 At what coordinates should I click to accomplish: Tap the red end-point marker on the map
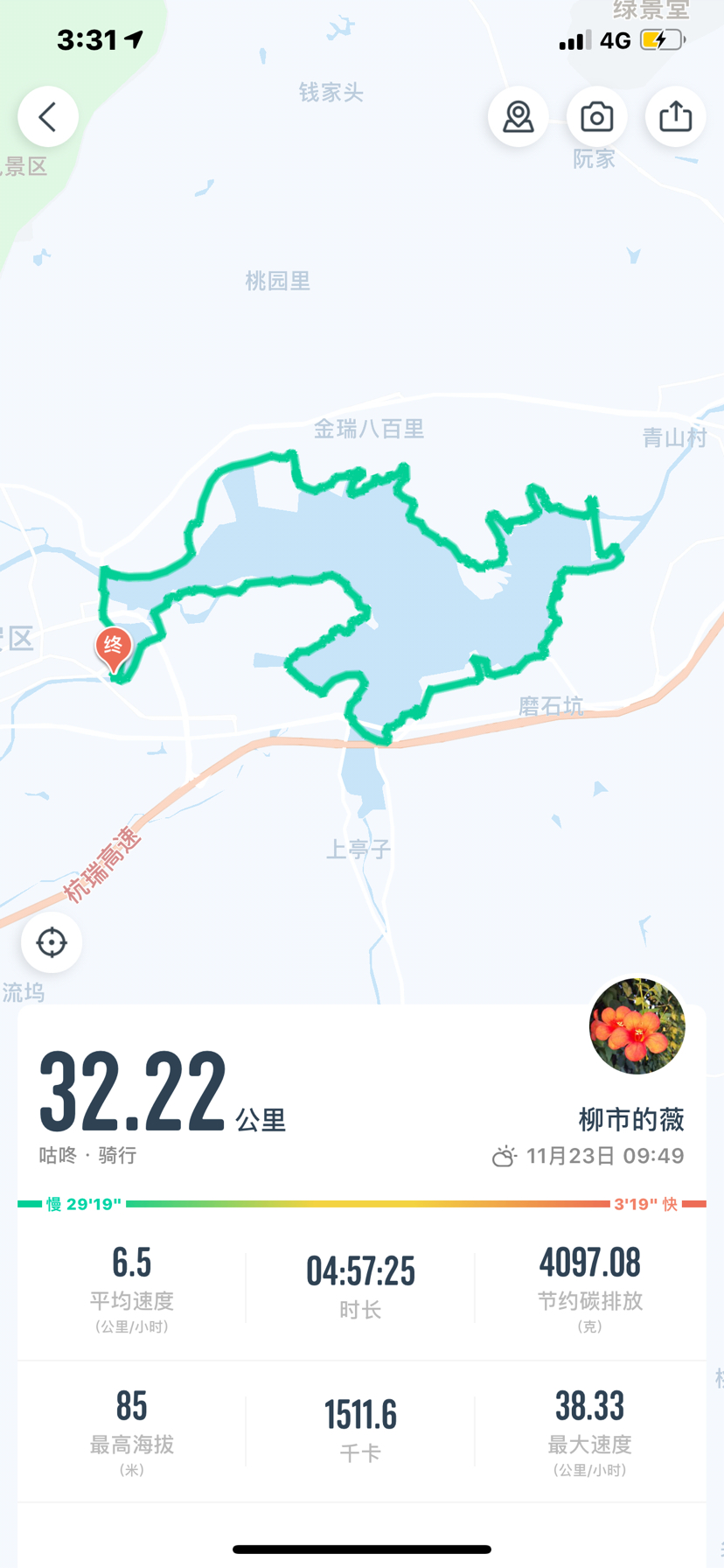pyautogui.click(x=114, y=648)
